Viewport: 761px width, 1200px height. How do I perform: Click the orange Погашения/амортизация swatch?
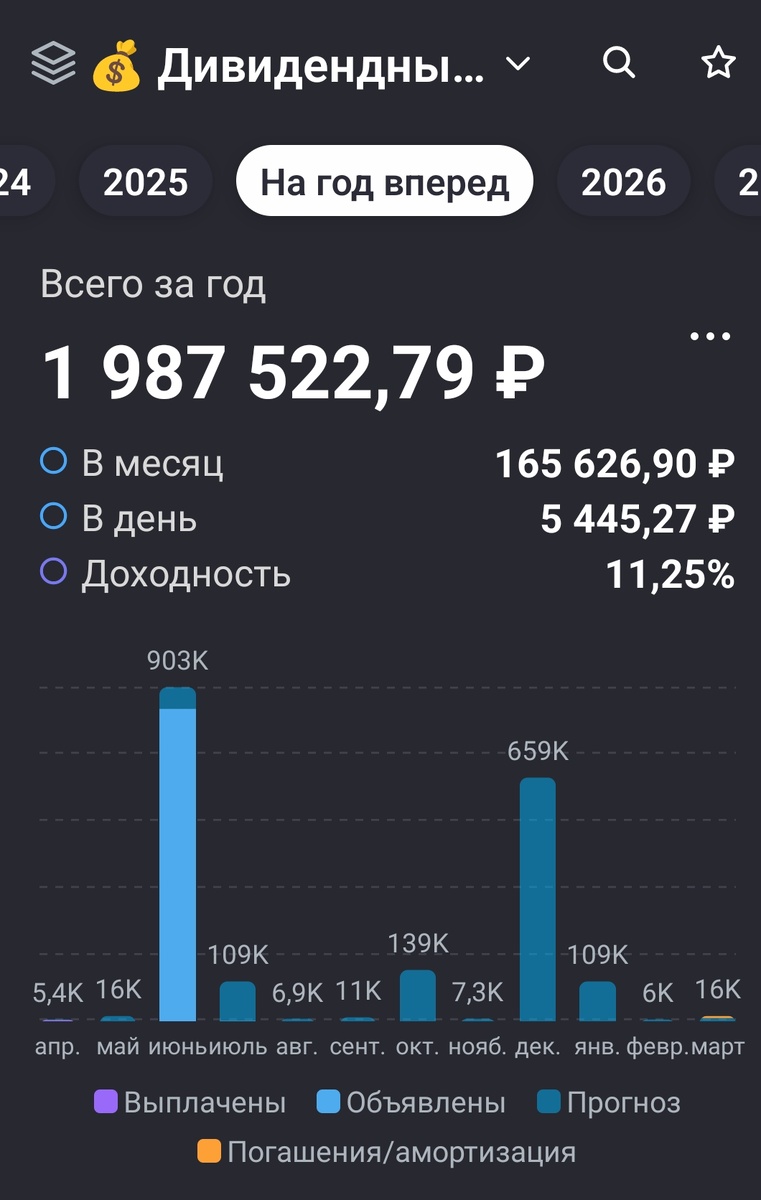(209, 1150)
